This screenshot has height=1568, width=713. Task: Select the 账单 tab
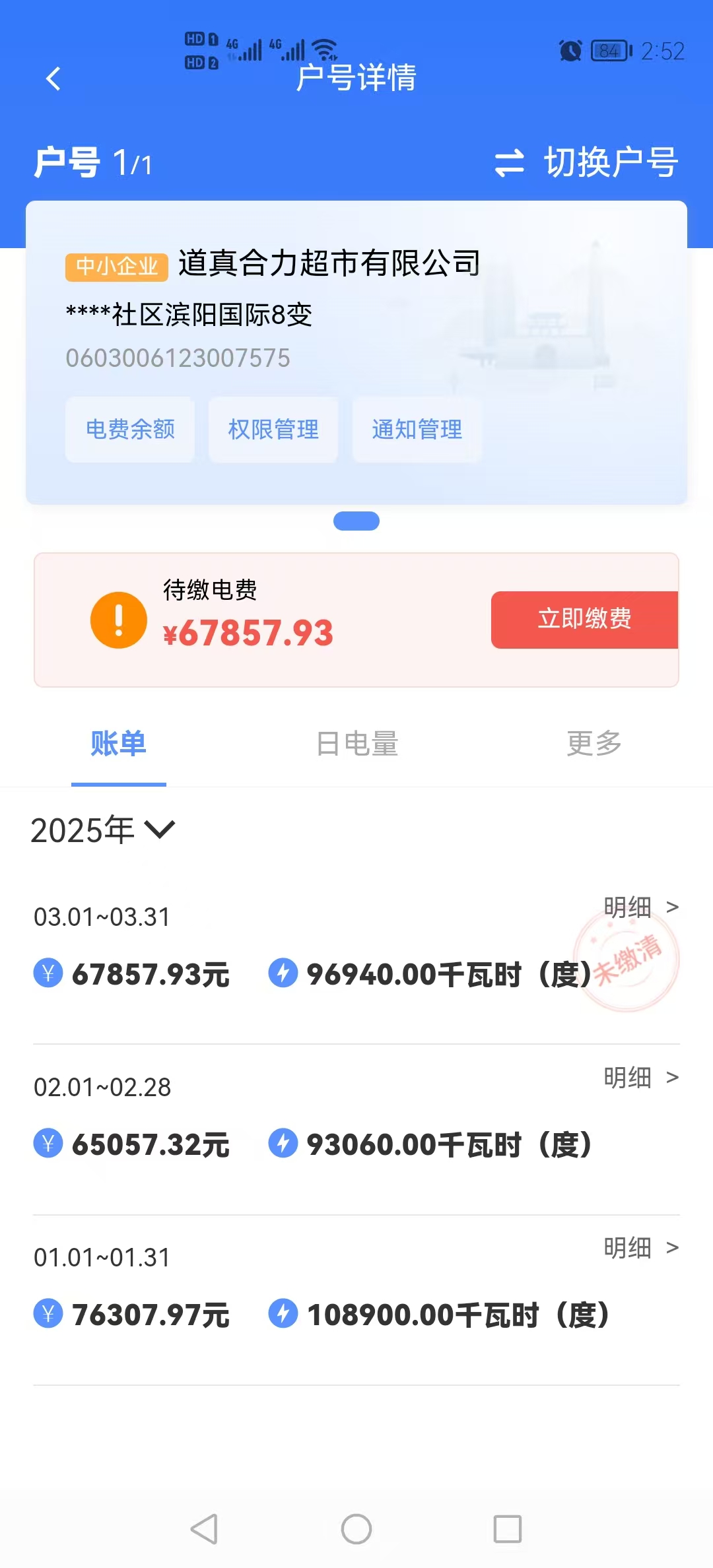coord(119,744)
